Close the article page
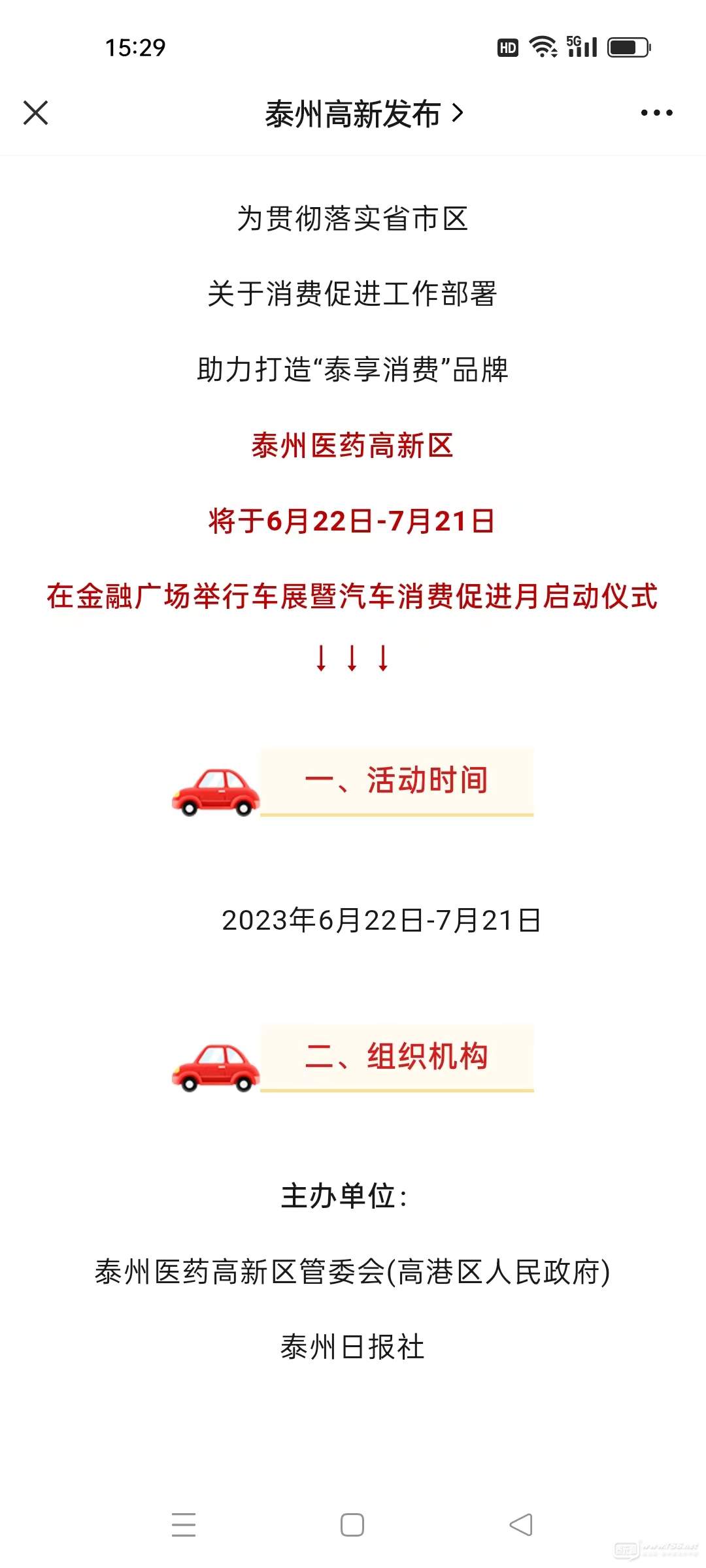The height and width of the screenshot is (1568, 706). (36, 113)
